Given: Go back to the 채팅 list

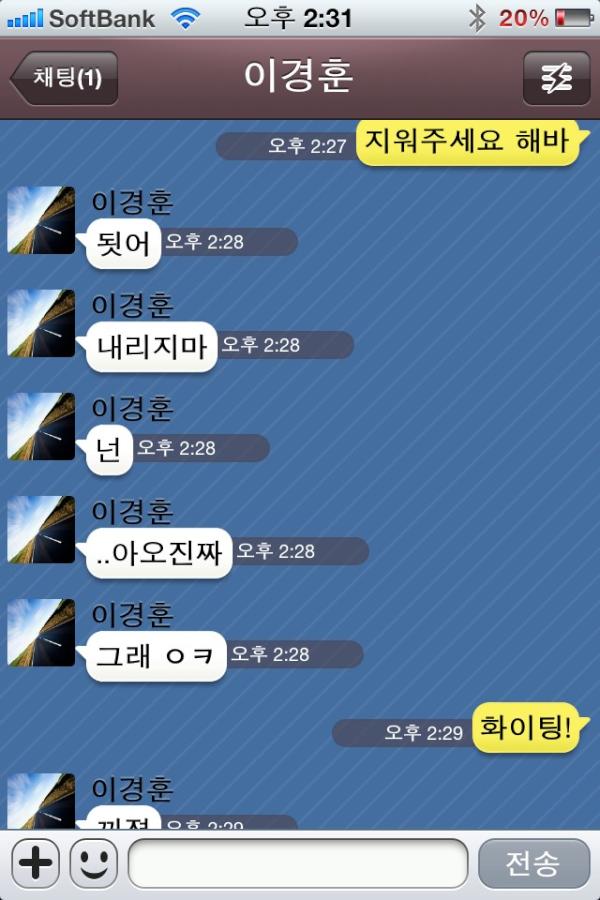Looking at the screenshot, I should tap(64, 78).
